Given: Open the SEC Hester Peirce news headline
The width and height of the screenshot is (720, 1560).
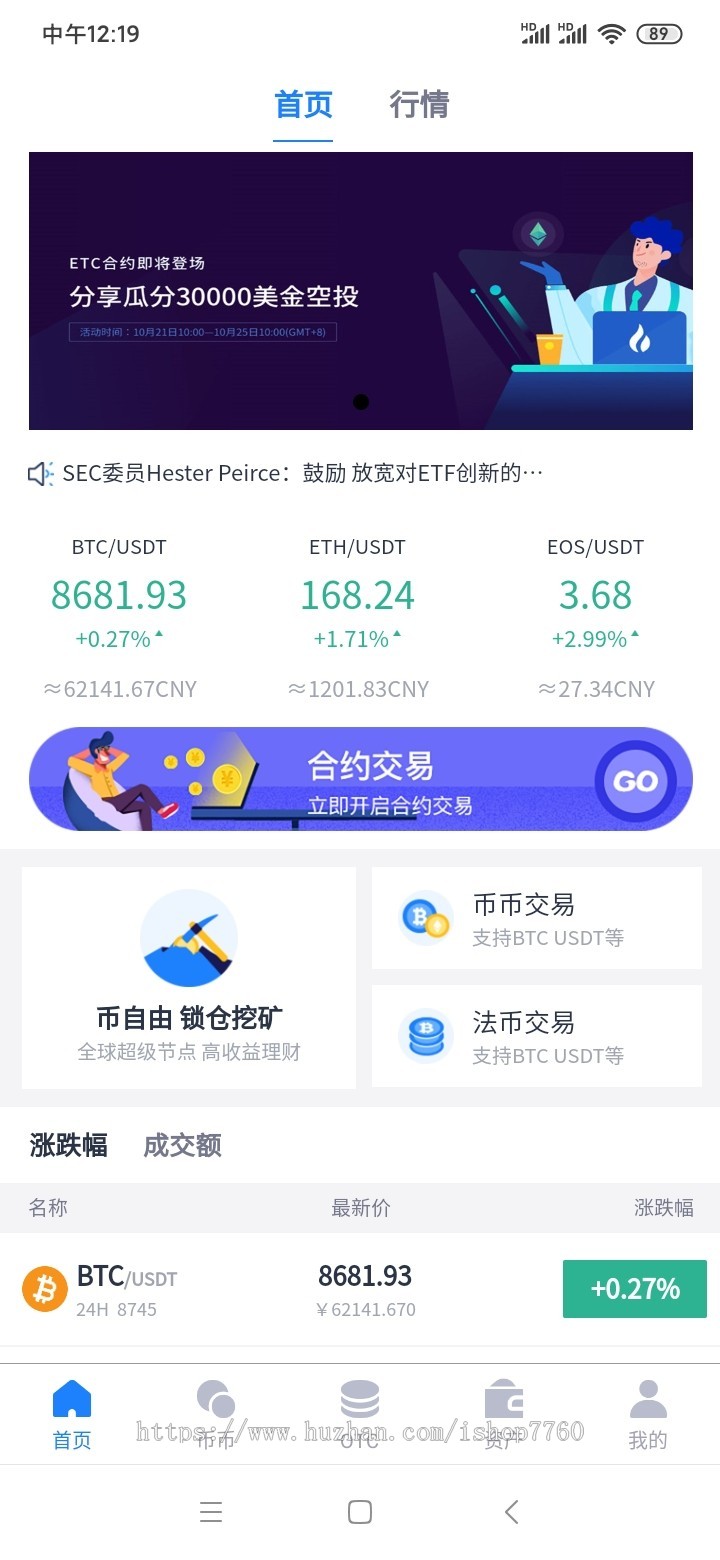Looking at the screenshot, I should pos(300,472).
